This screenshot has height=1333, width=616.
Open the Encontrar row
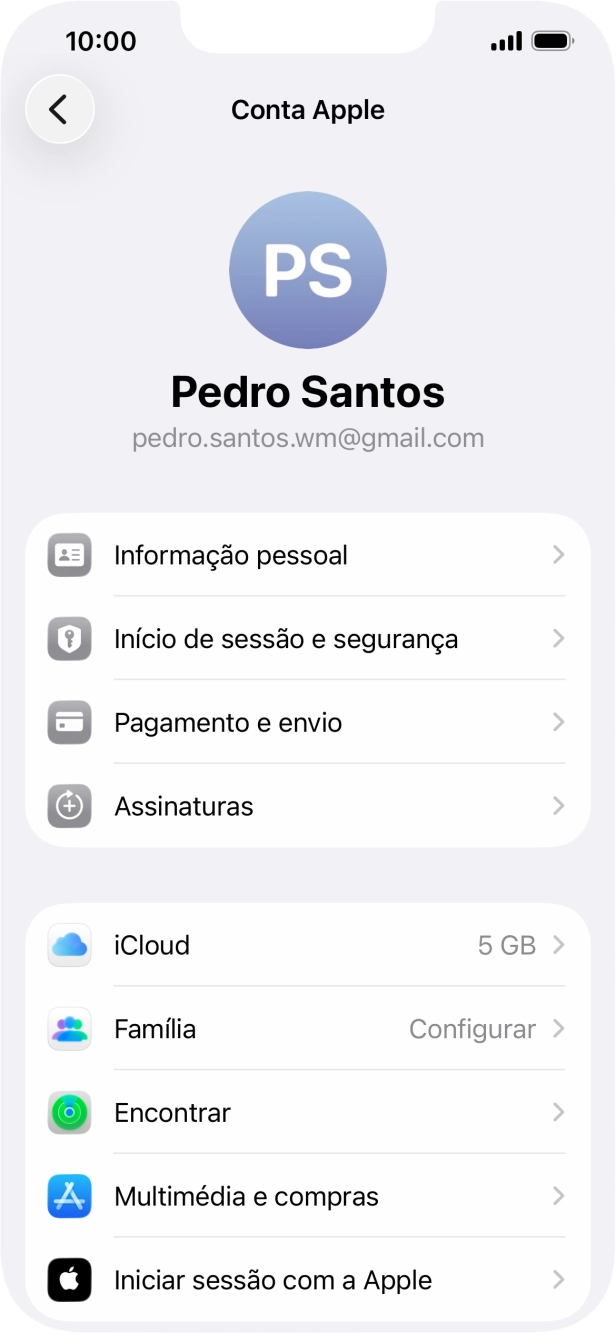(308, 1113)
